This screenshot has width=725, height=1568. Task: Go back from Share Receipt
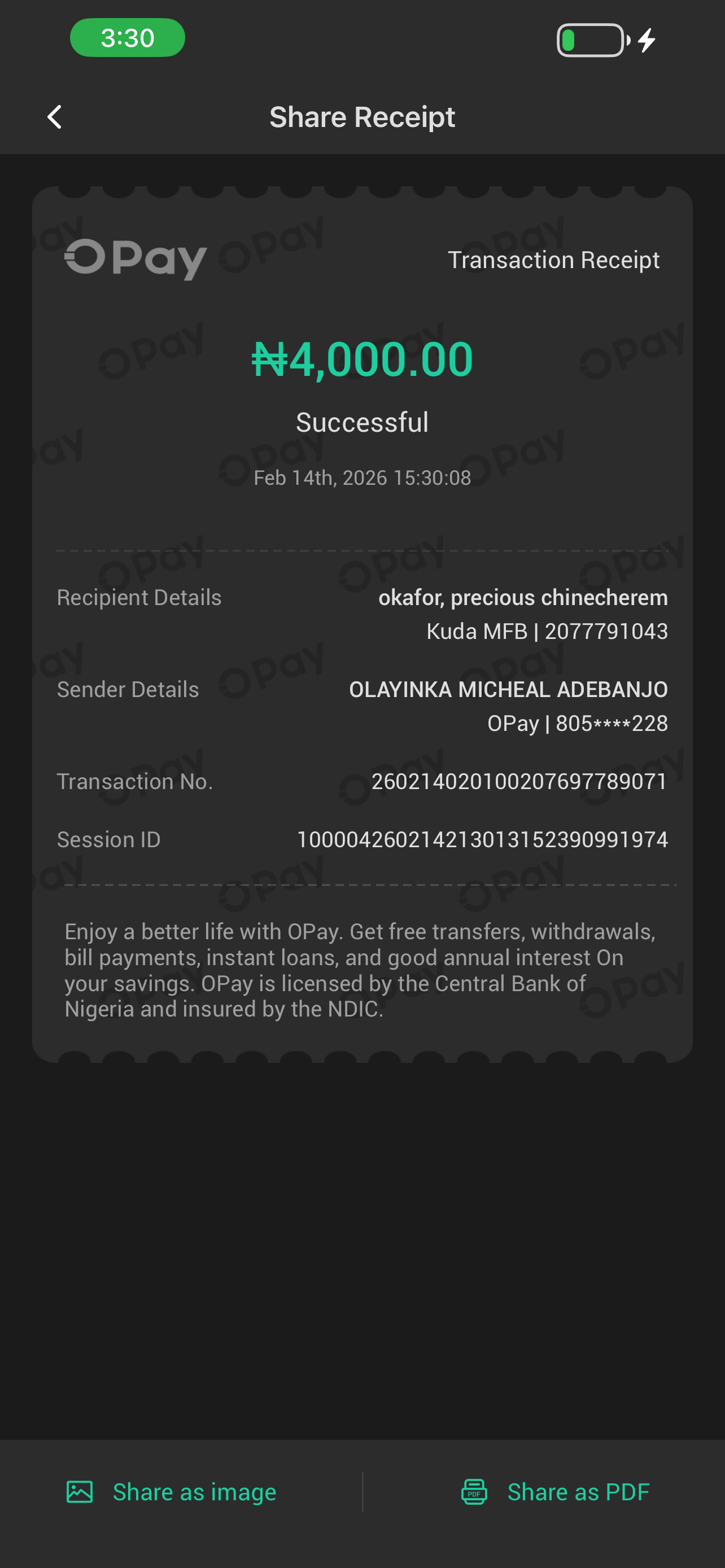[x=55, y=117]
